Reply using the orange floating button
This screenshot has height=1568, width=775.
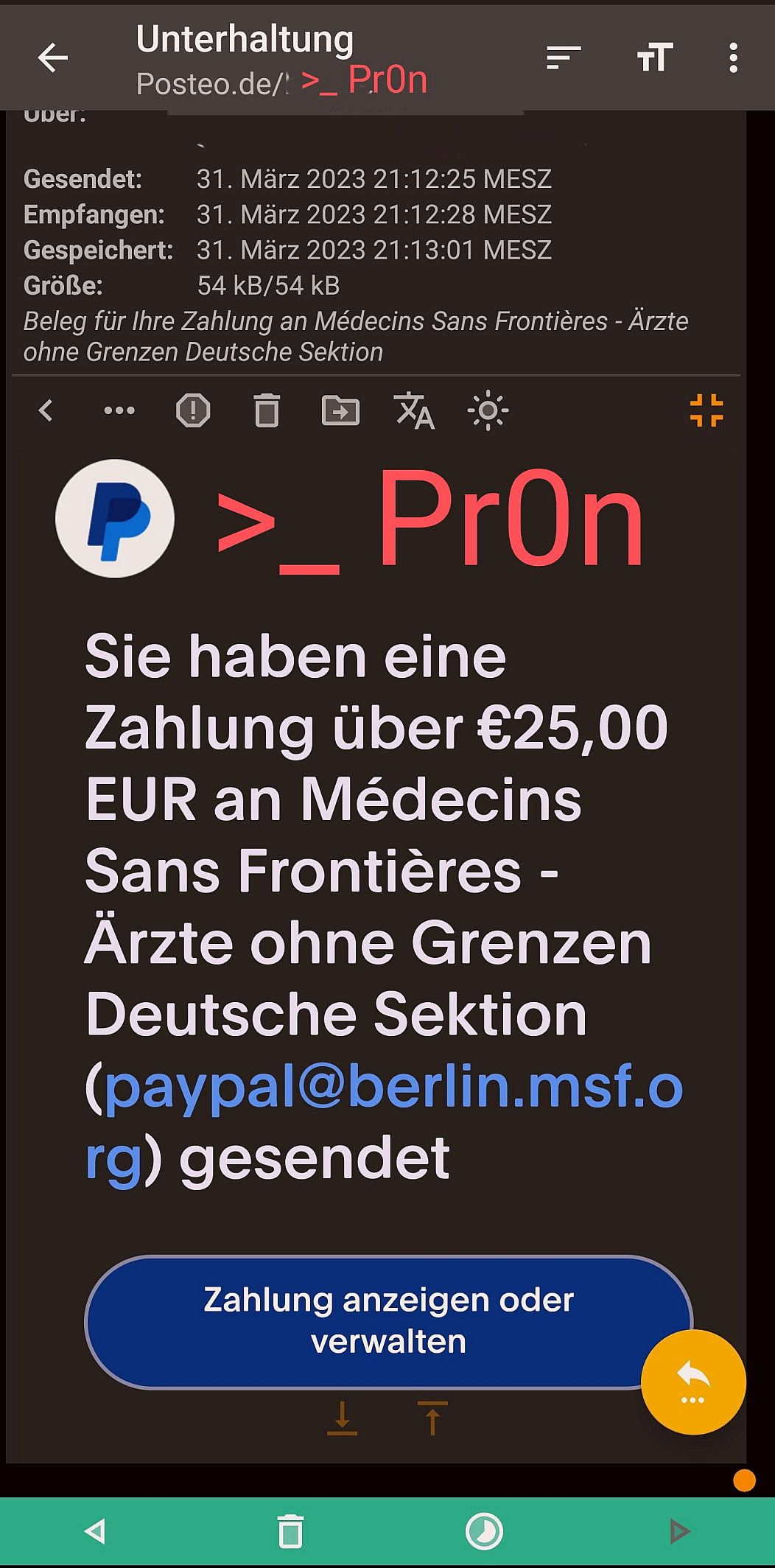point(693,1382)
